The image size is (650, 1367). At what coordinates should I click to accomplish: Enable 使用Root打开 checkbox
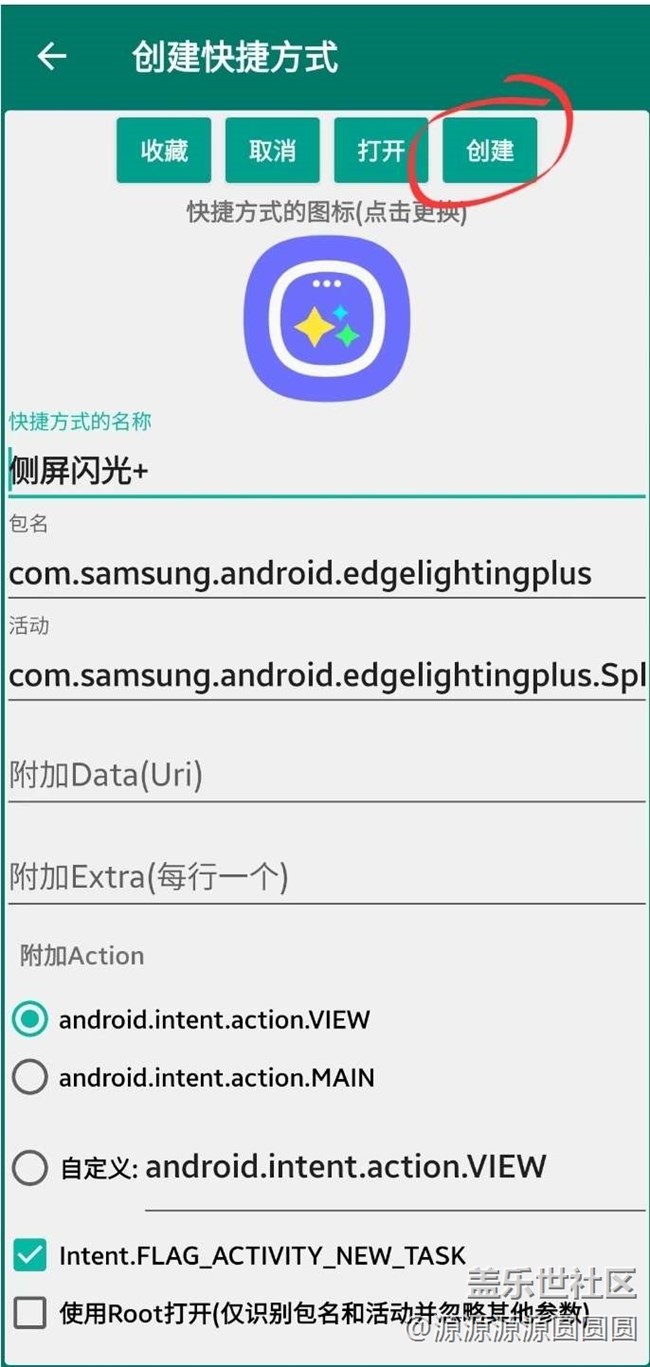30,1313
